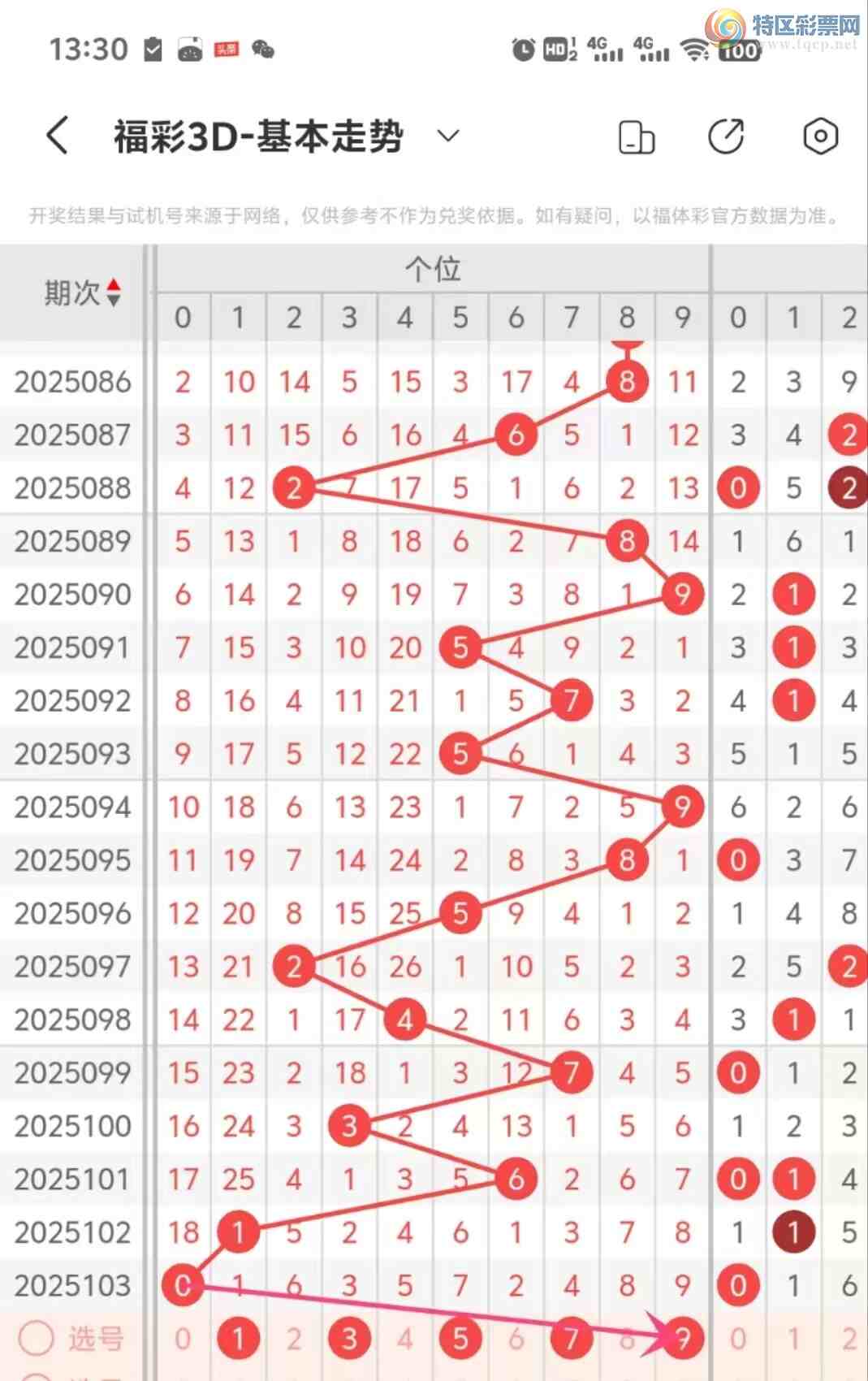The image size is (868, 1381).
Task: Share this trend chart
Action: pos(726,136)
